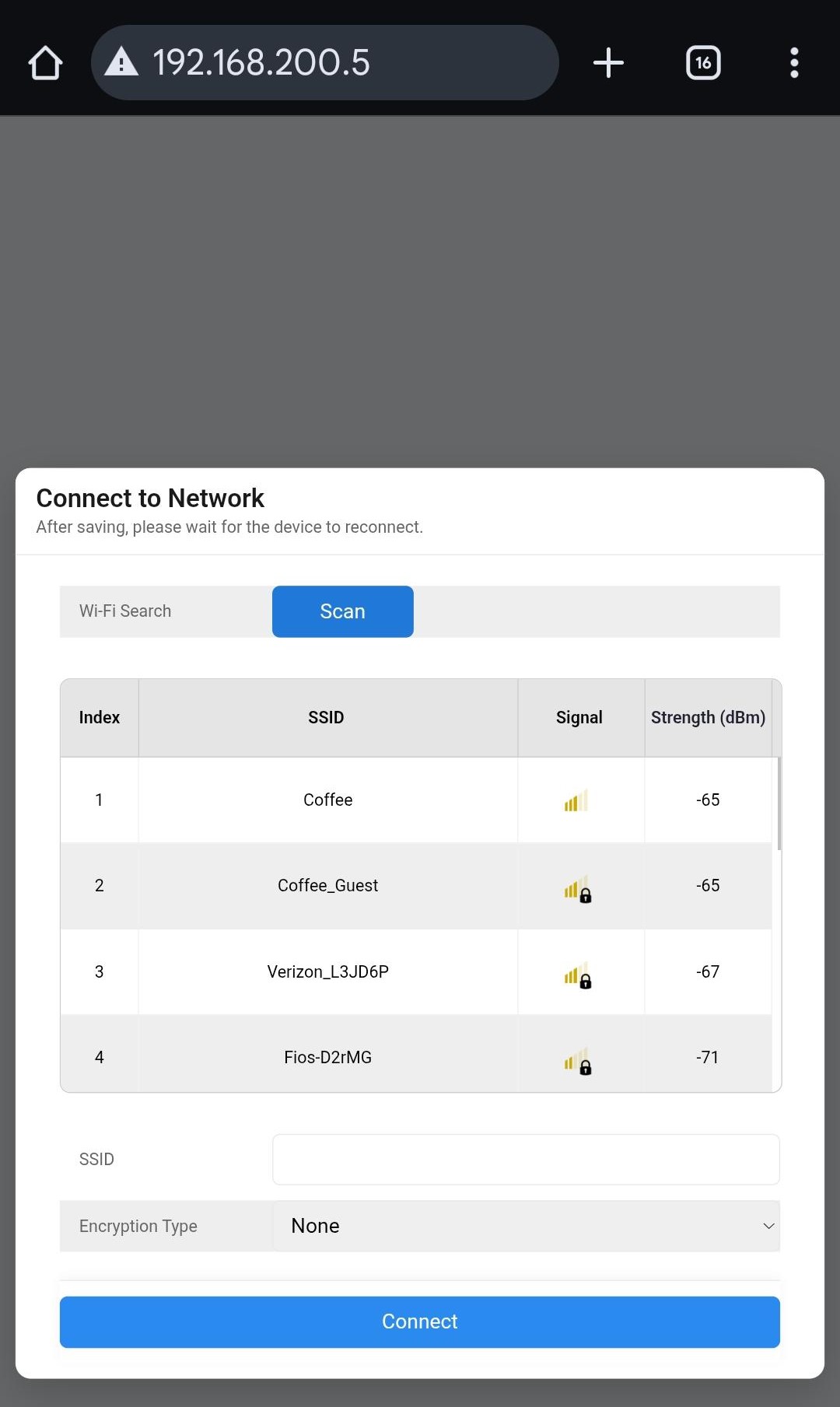Open the tab switcher showing 16

[x=703, y=63]
